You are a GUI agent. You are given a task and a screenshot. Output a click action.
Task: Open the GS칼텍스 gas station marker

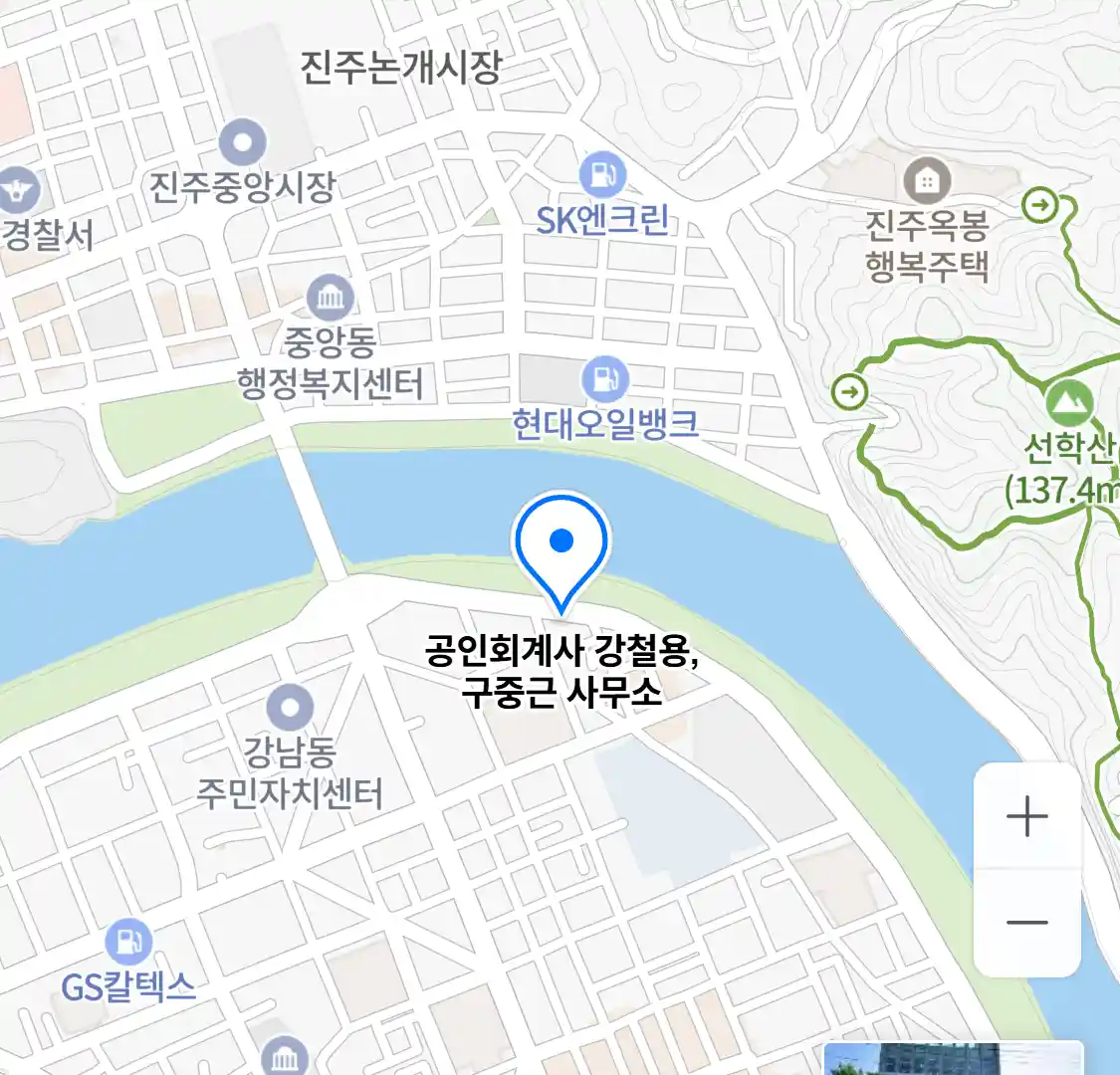point(129,941)
